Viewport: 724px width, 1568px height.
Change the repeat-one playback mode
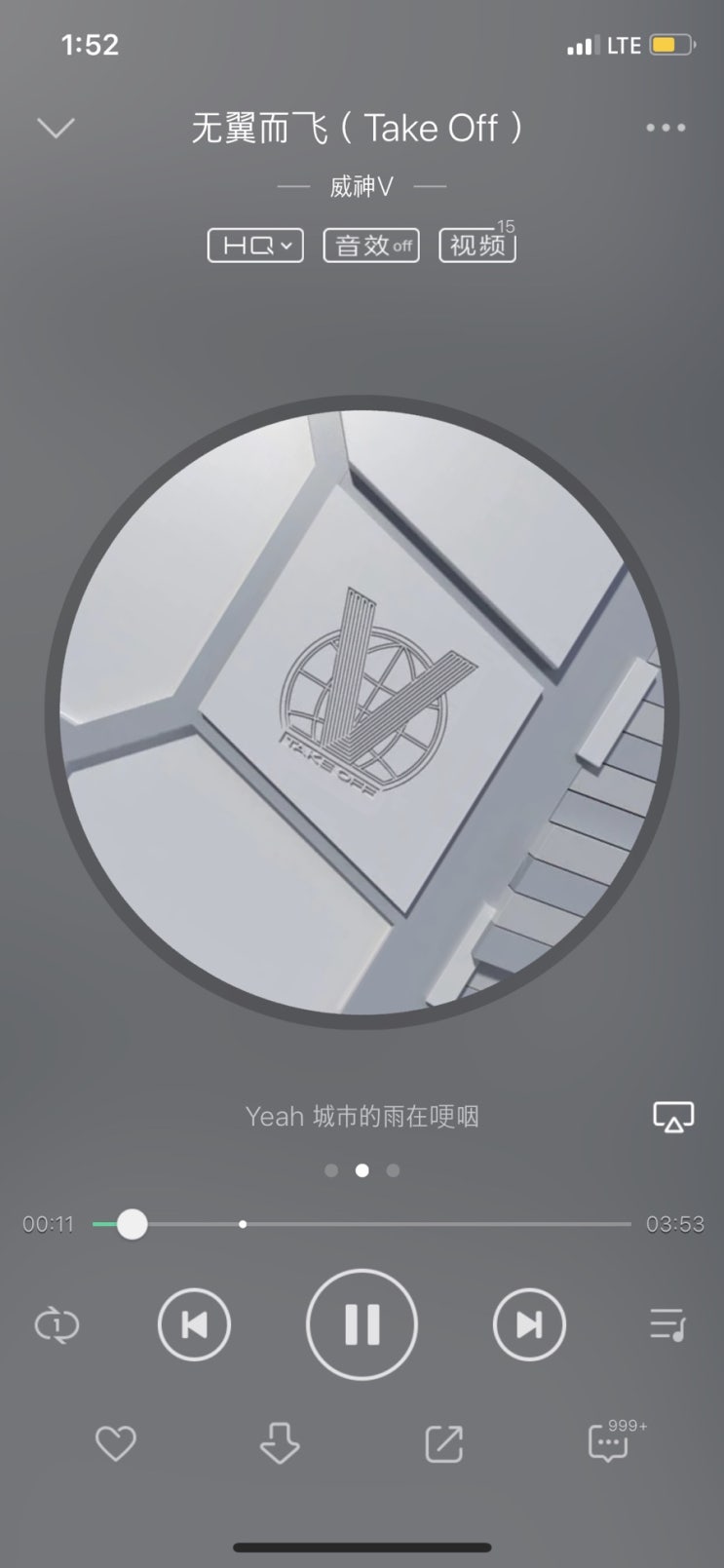point(57,1325)
